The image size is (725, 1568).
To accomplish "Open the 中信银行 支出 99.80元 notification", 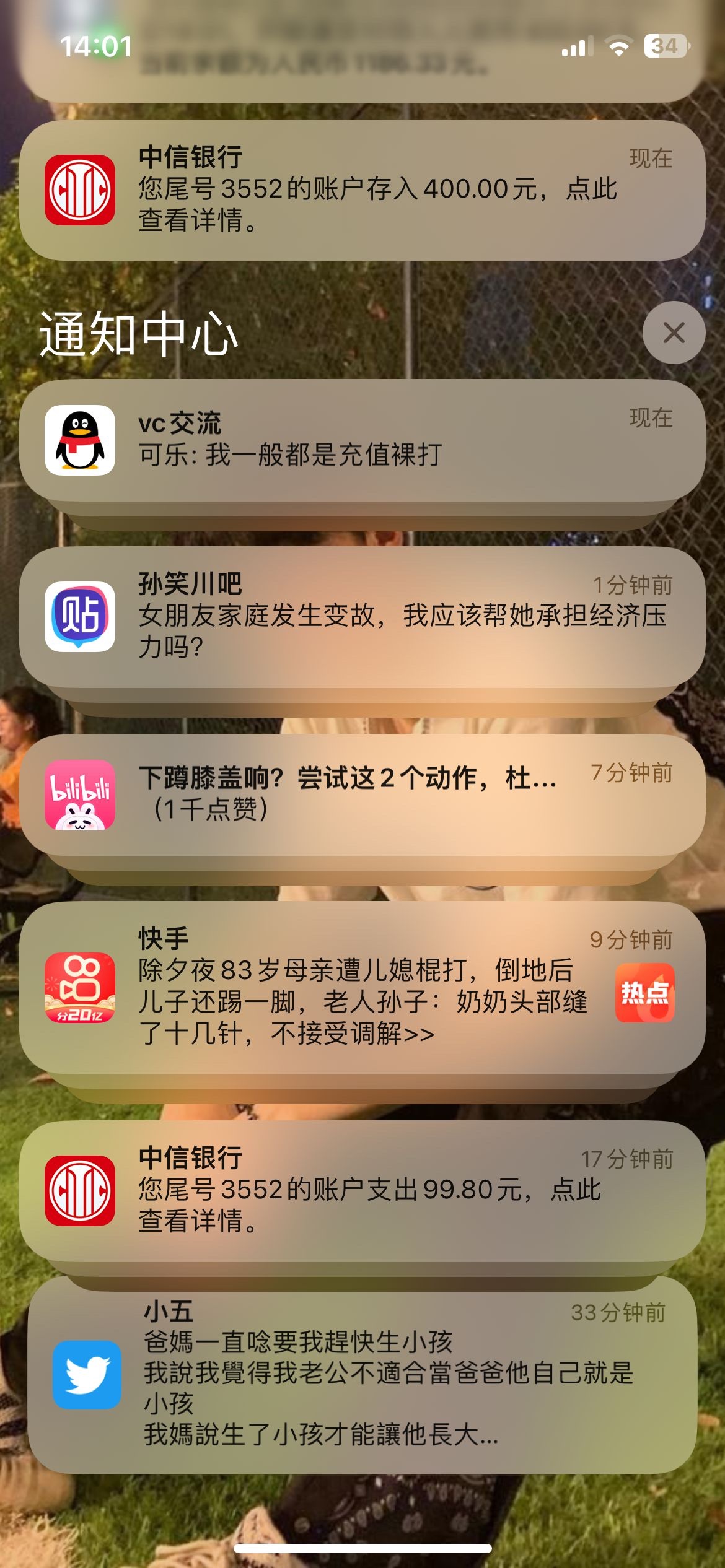I will (362, 1190).
